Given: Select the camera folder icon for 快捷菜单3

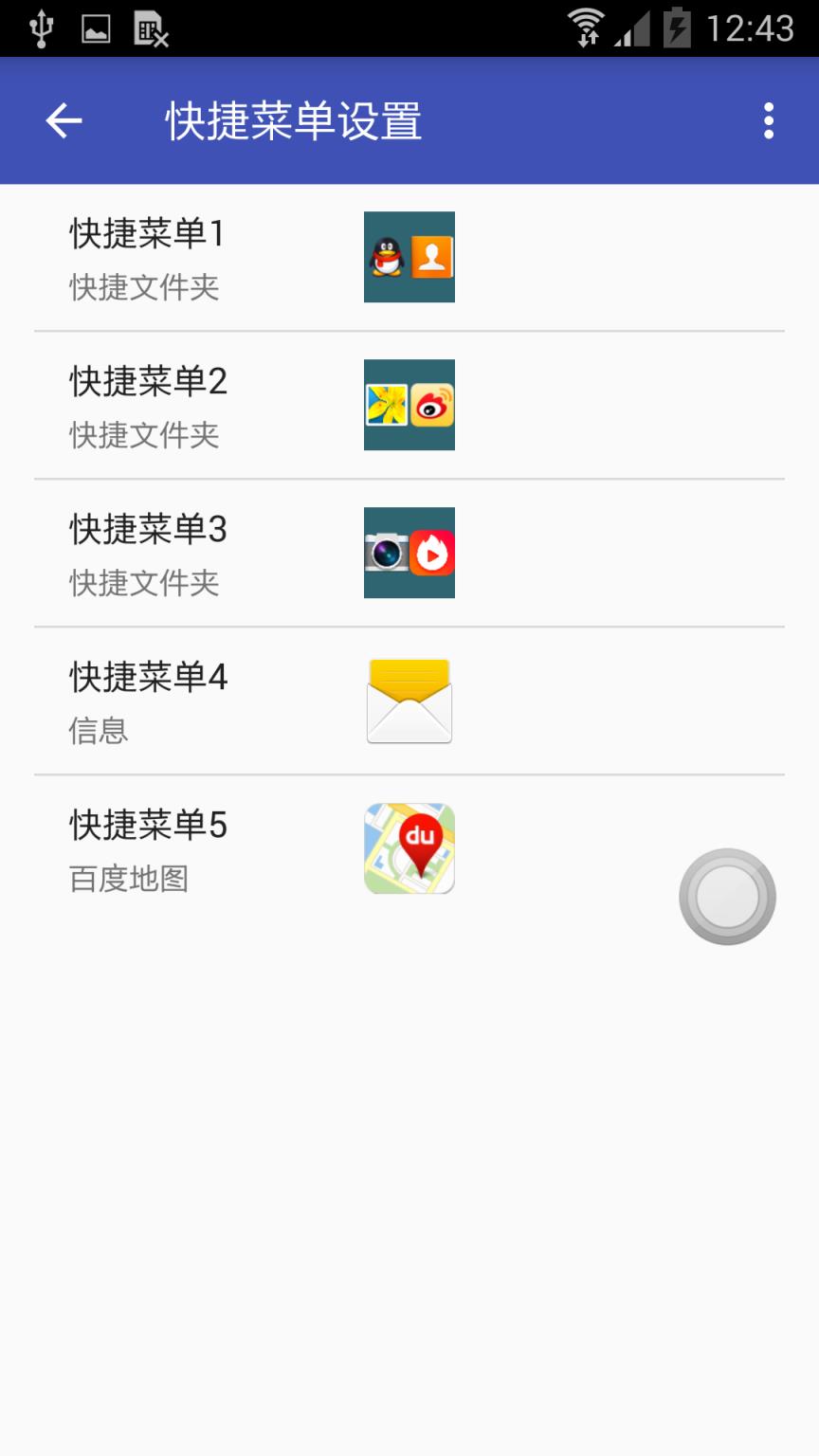Looking at the screenshot, I should 409,554.
